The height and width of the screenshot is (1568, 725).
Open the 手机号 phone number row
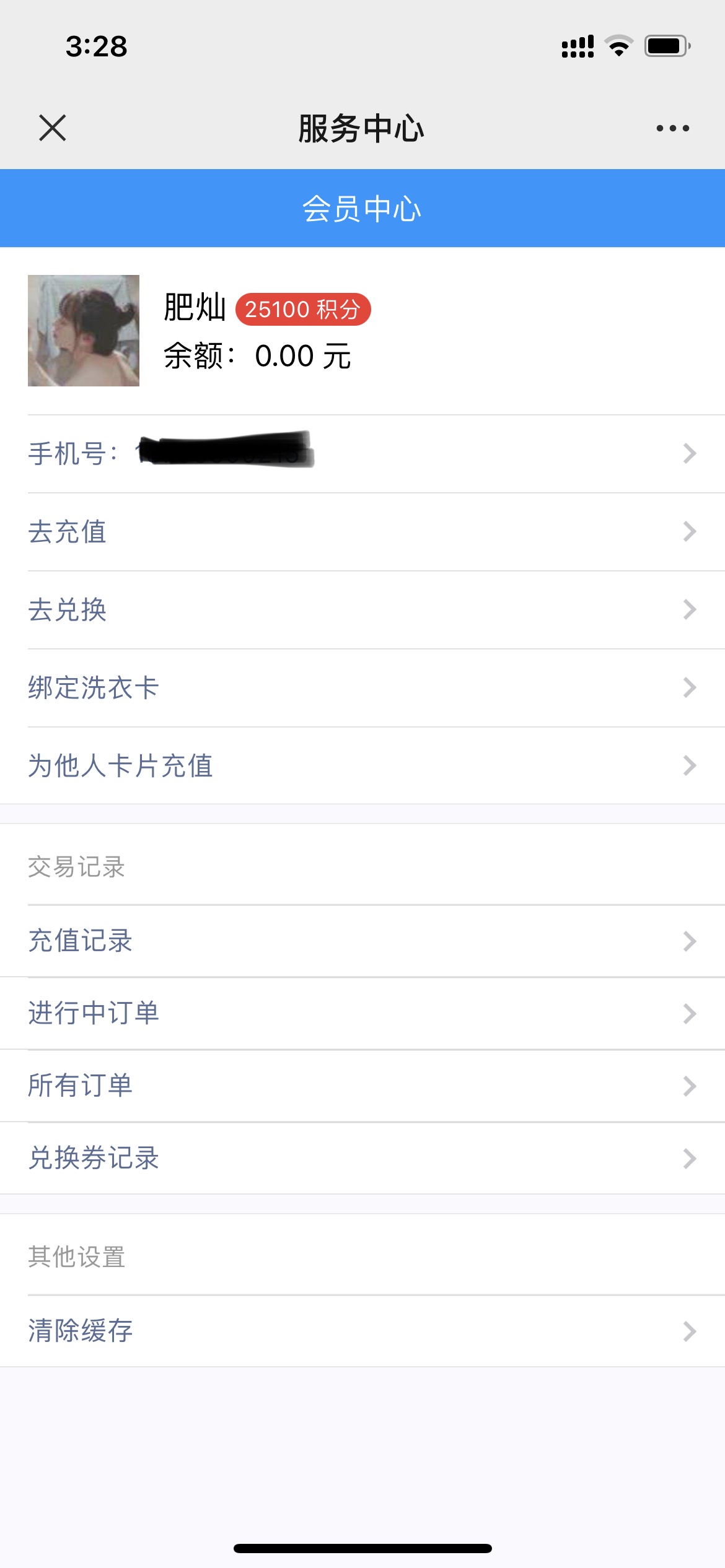[362, 454]
